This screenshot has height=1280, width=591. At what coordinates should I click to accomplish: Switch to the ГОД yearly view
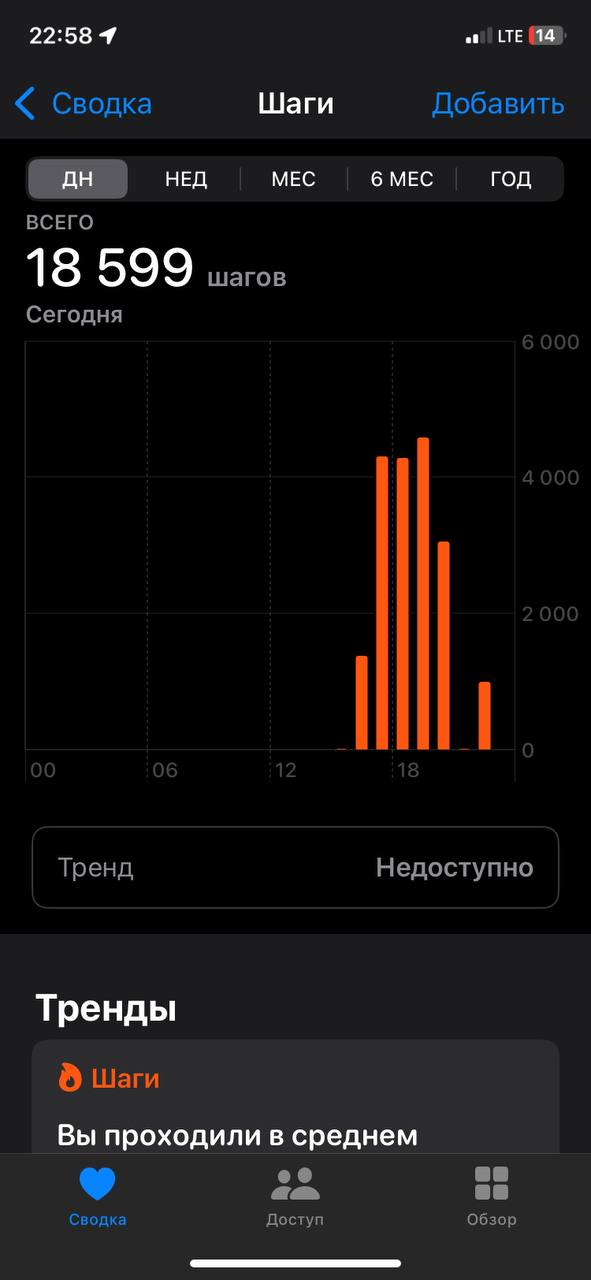click(511, 179)
